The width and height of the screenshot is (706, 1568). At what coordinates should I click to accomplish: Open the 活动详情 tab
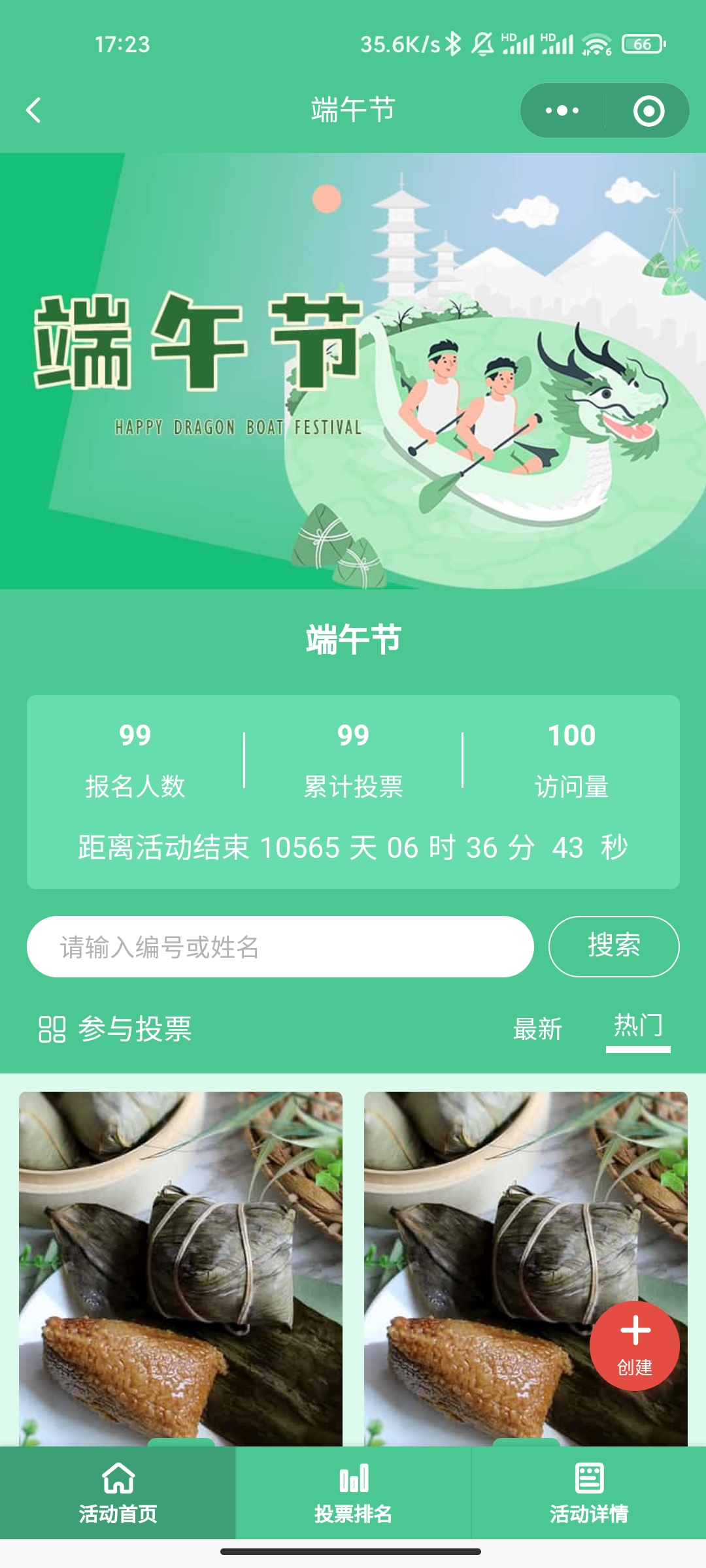tap(588, 1493)
